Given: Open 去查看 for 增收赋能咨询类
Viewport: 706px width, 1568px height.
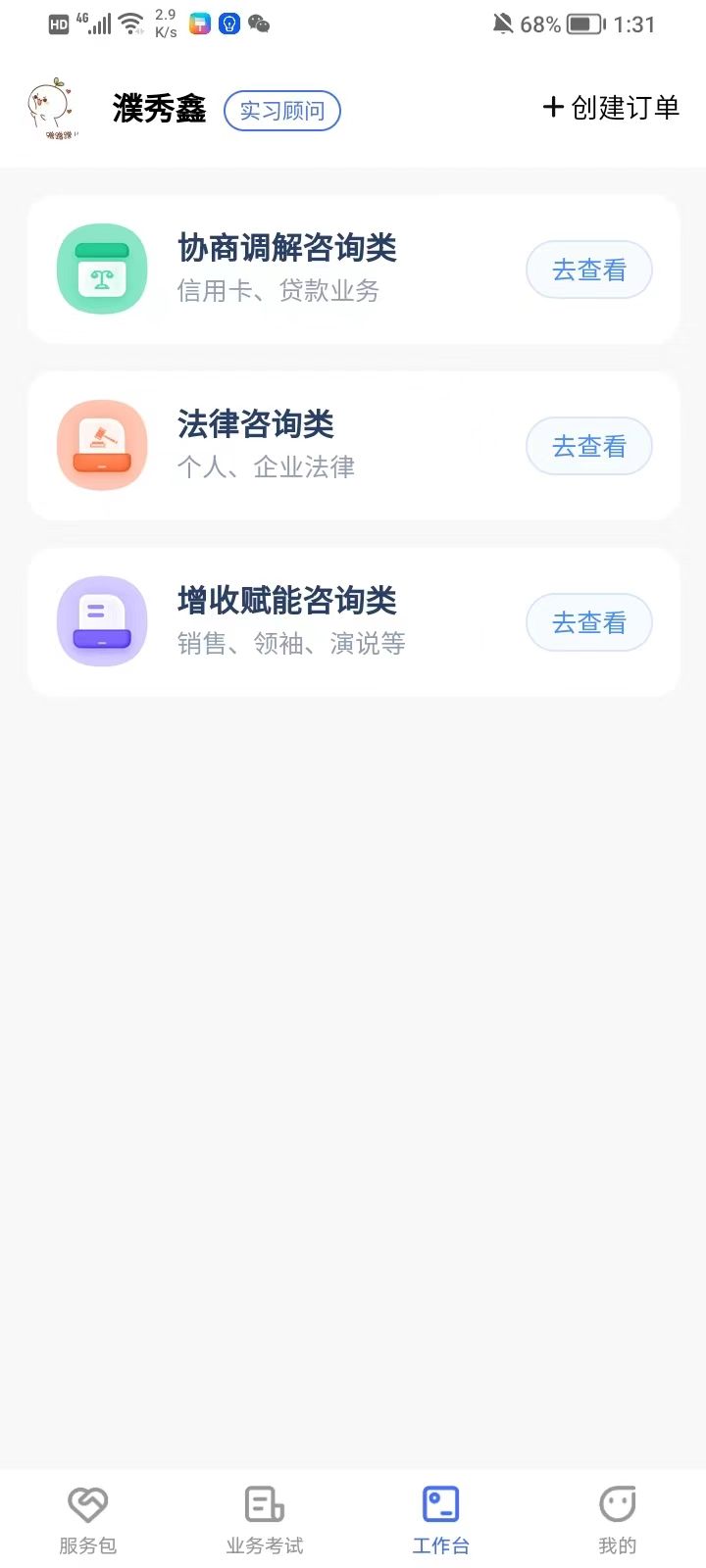Looking at the screenshot, I should coord(588,621).
